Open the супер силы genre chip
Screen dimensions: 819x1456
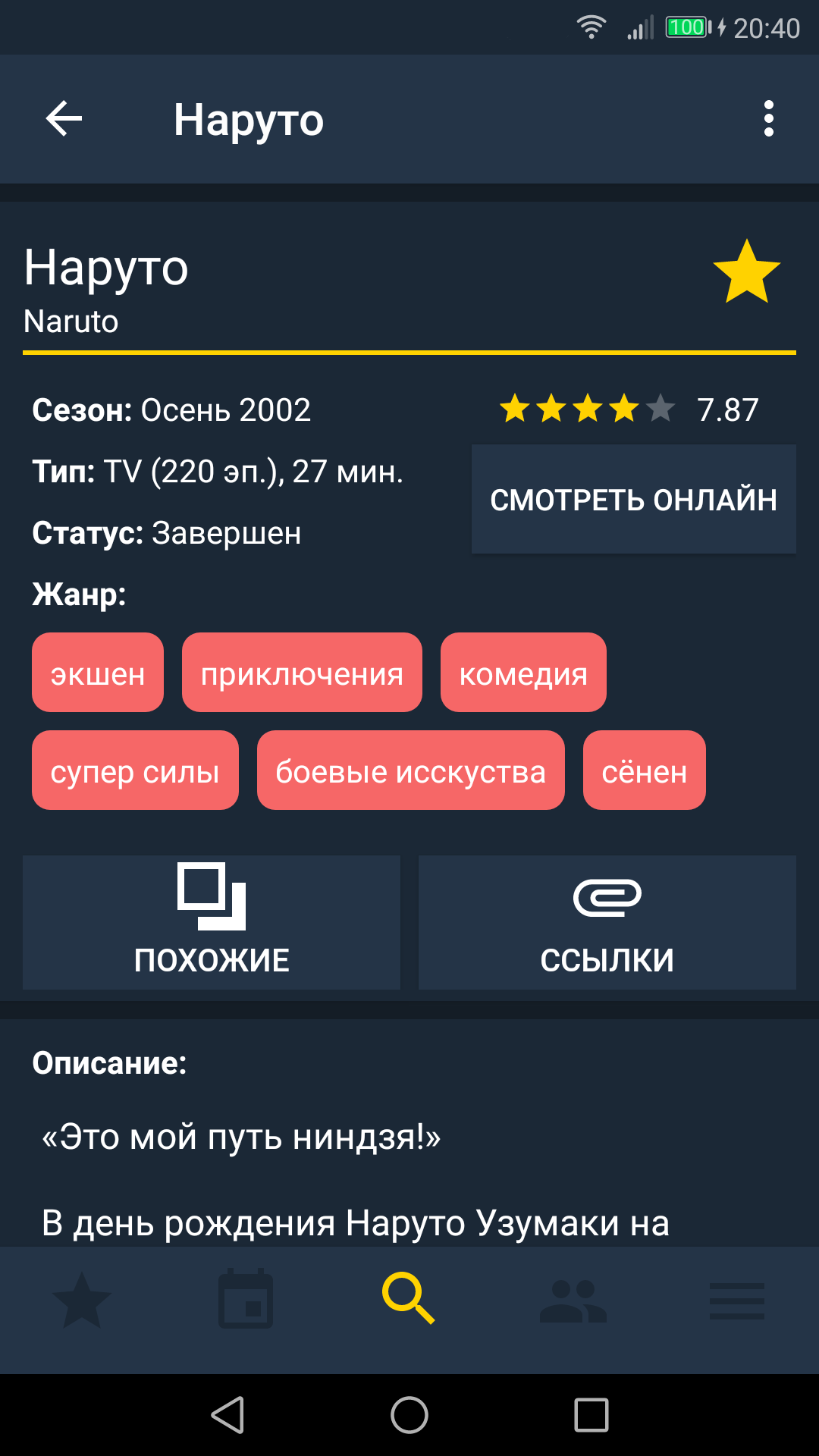coord(135,770)
